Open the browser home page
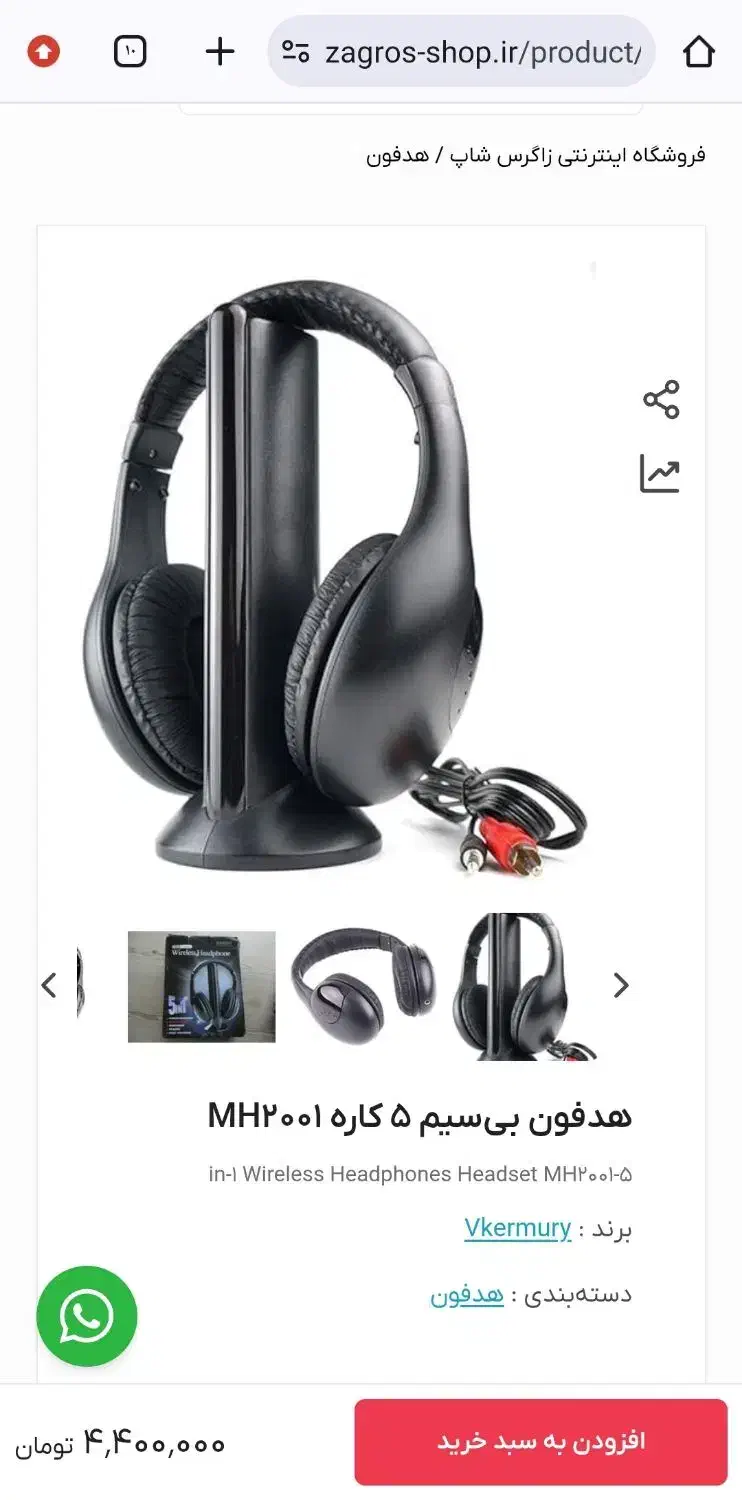Screen dimensions: 742x1500 (699, 51)
